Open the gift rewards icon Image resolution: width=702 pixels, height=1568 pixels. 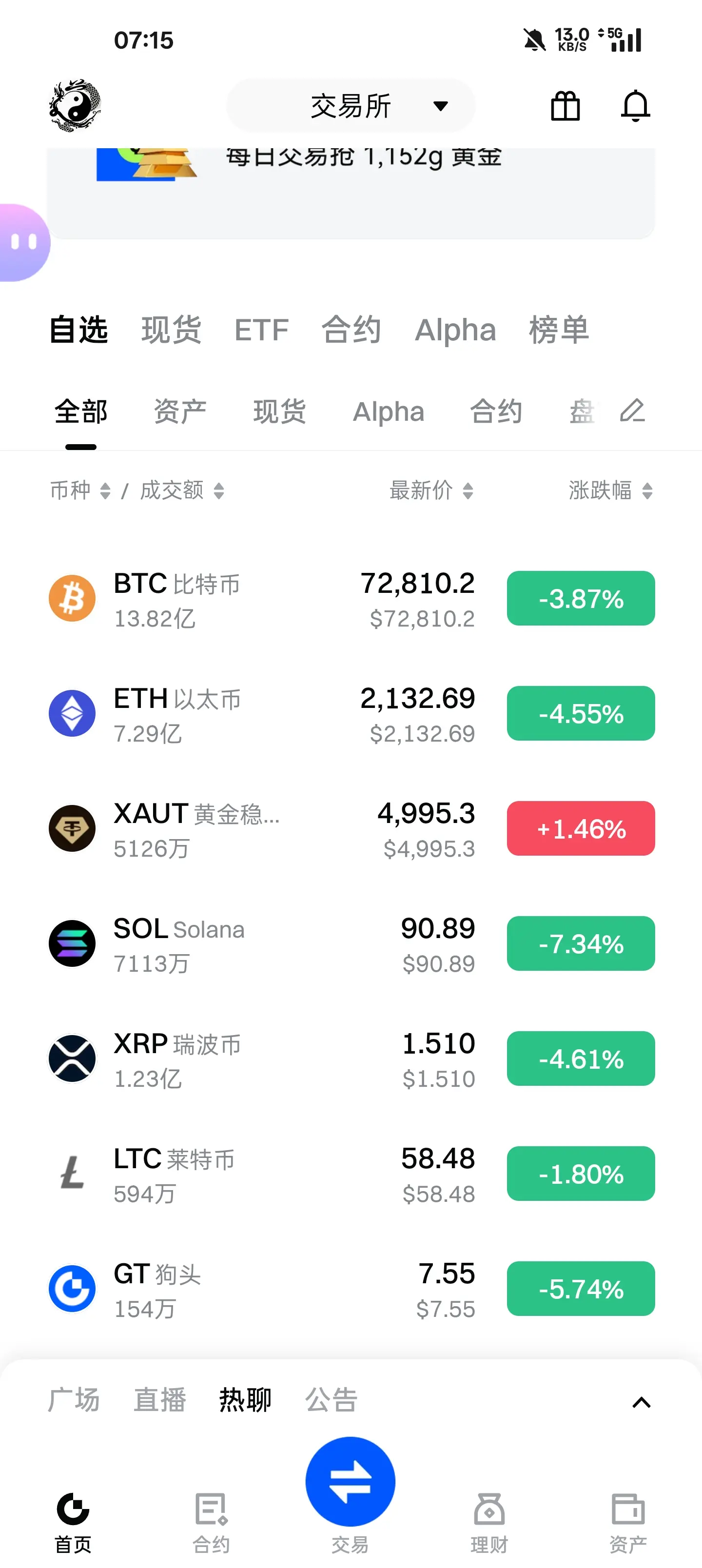coord(565,106)
